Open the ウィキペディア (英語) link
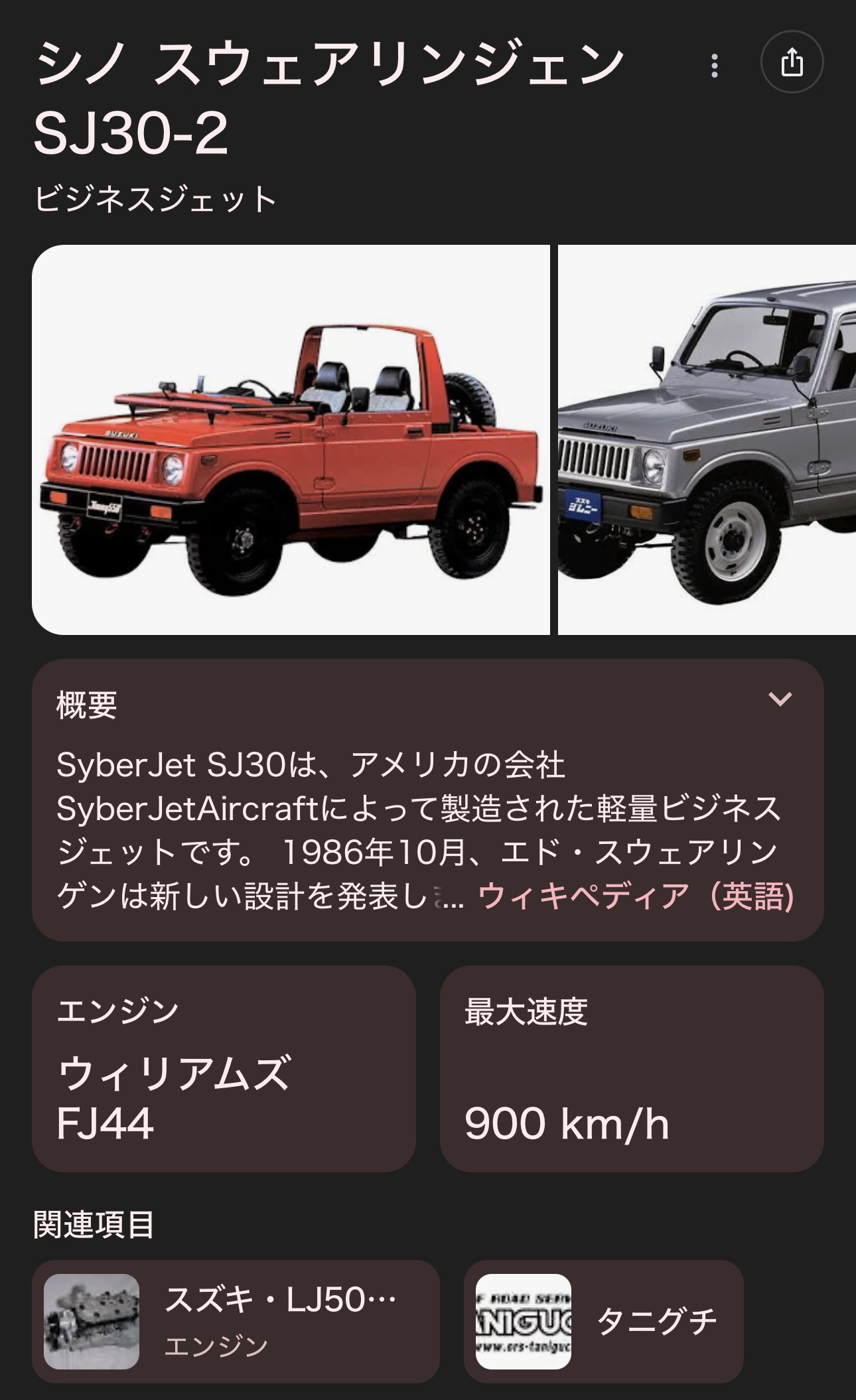The image size is (856, 1400). 636,896
